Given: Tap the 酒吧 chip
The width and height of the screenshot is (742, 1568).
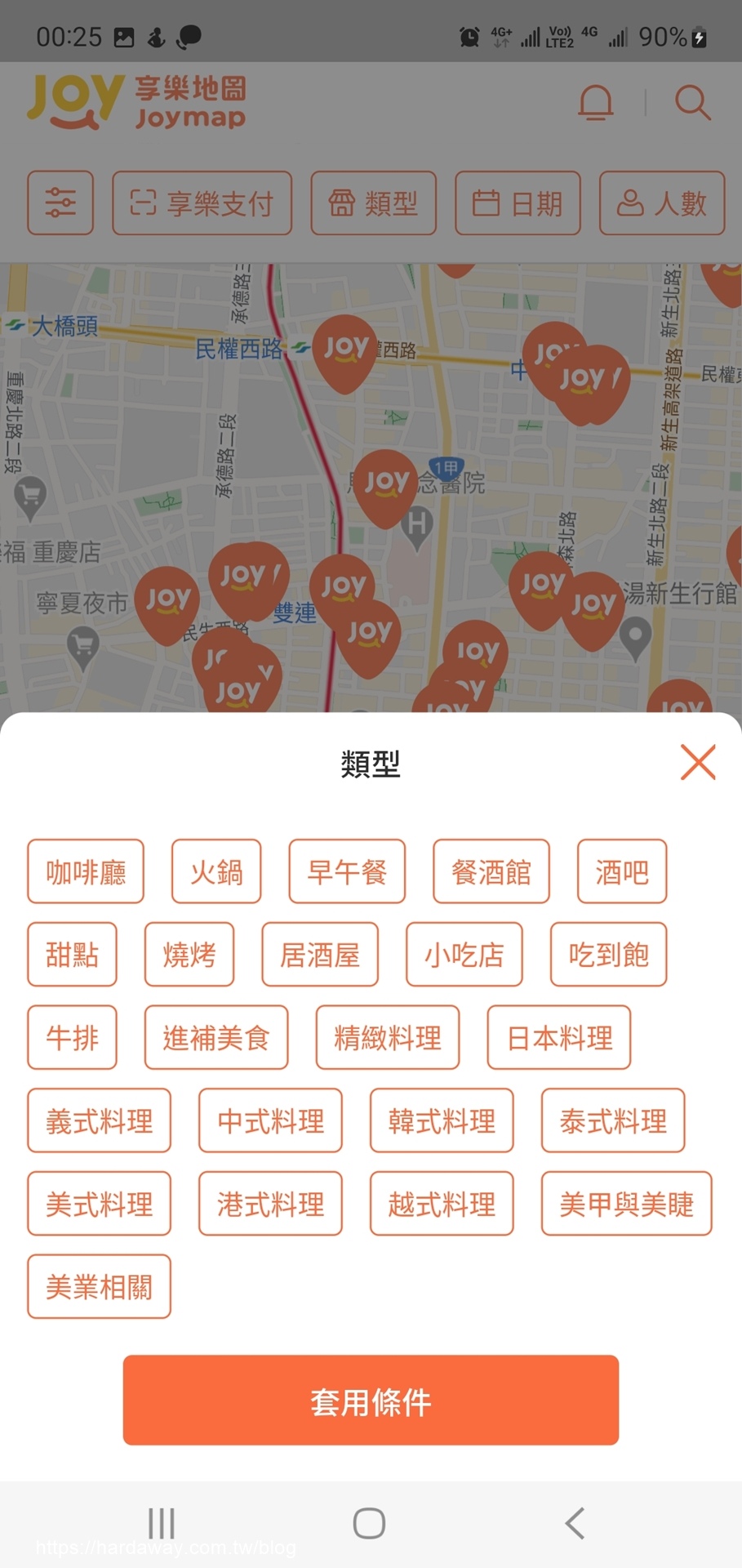Looking at the screenshot, I should 622,871.
